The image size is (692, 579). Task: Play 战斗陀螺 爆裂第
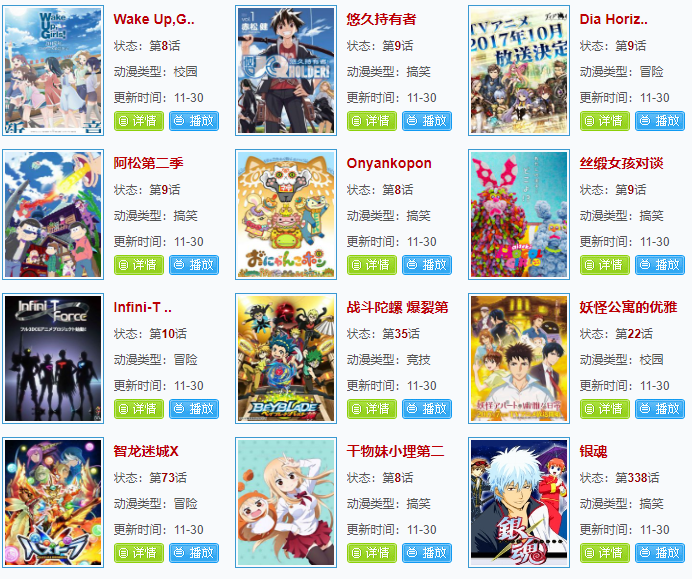[x=427, y=409]
